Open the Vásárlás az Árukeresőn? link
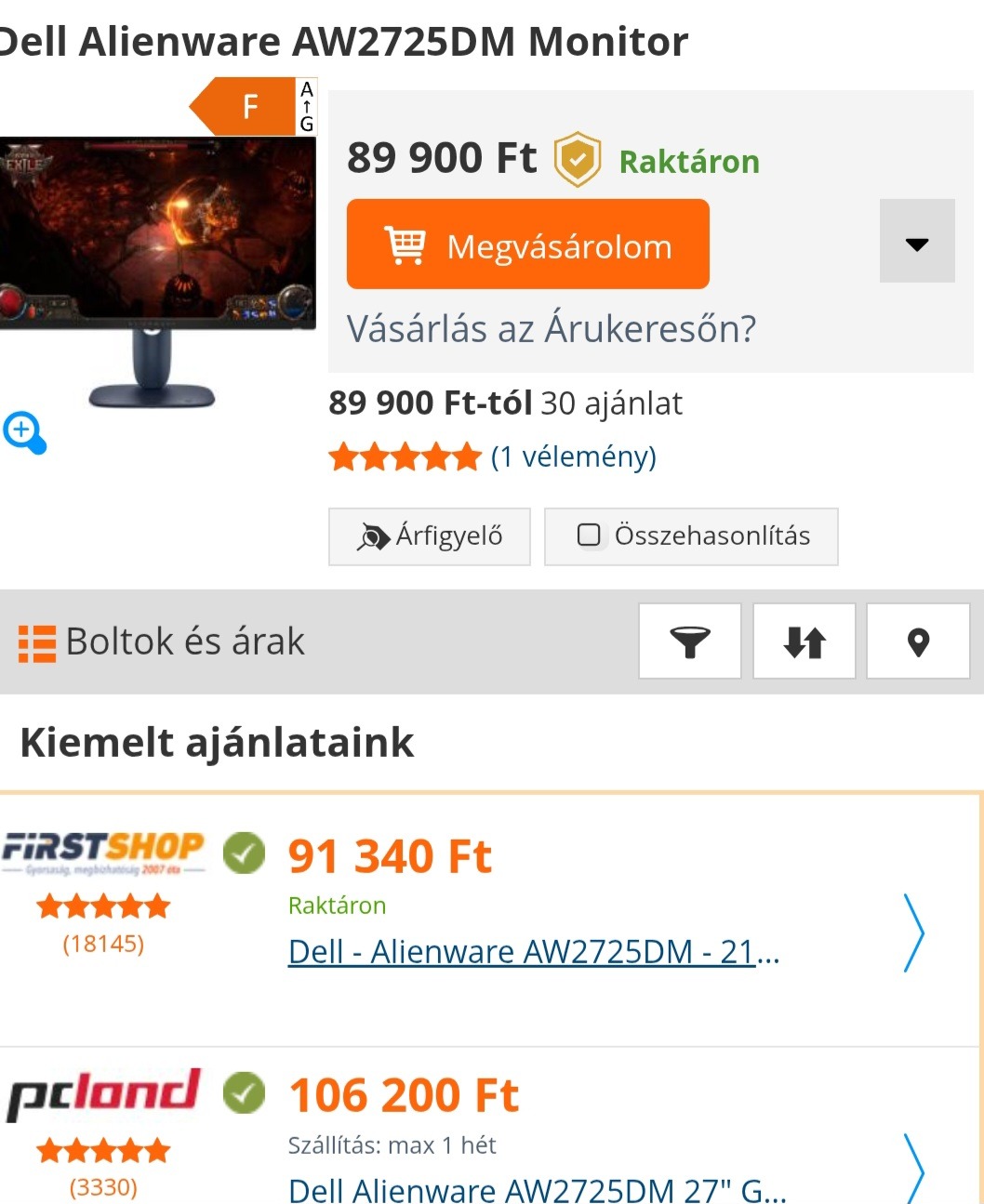 551,328
